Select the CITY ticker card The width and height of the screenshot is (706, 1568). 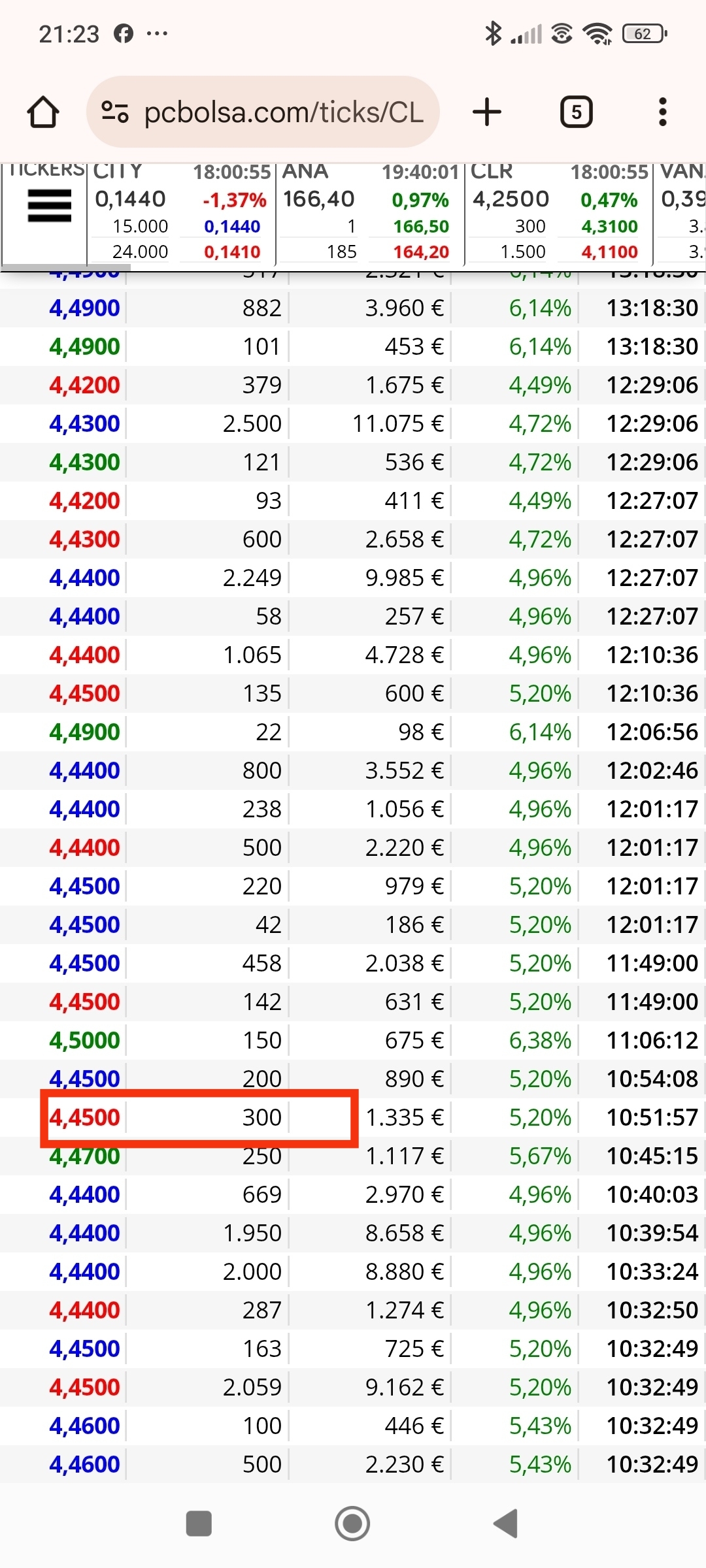coord(181,212)
